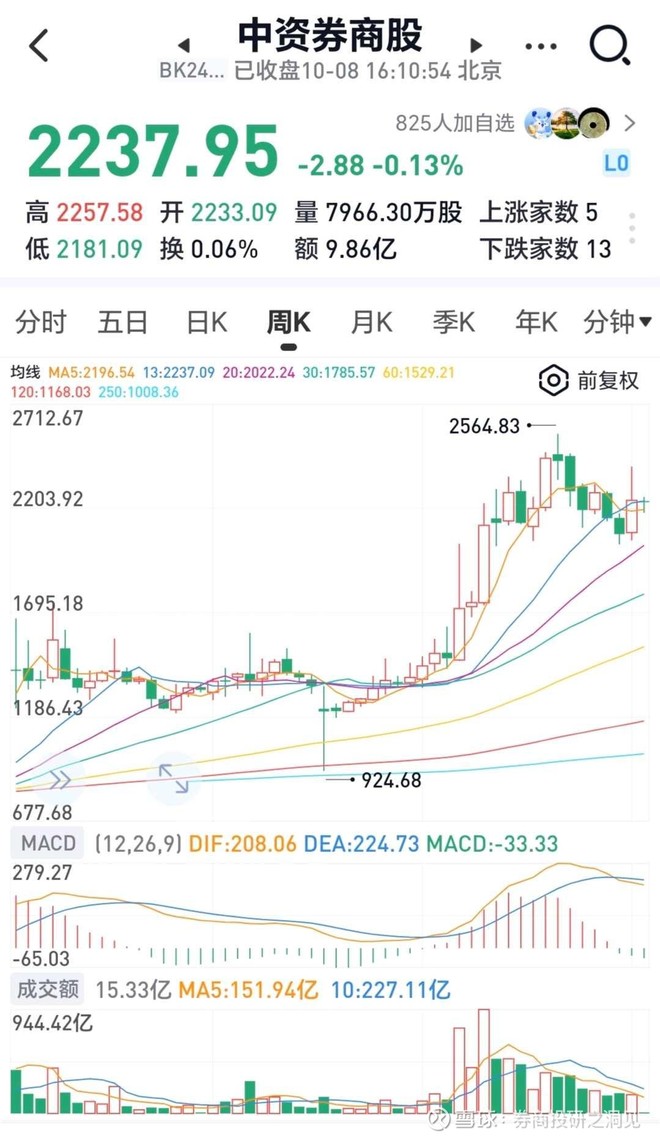The height and width of the screenshot is (1140, 660).
Task: Switch to the 五日 chart tab
Action: click(123, 322)
